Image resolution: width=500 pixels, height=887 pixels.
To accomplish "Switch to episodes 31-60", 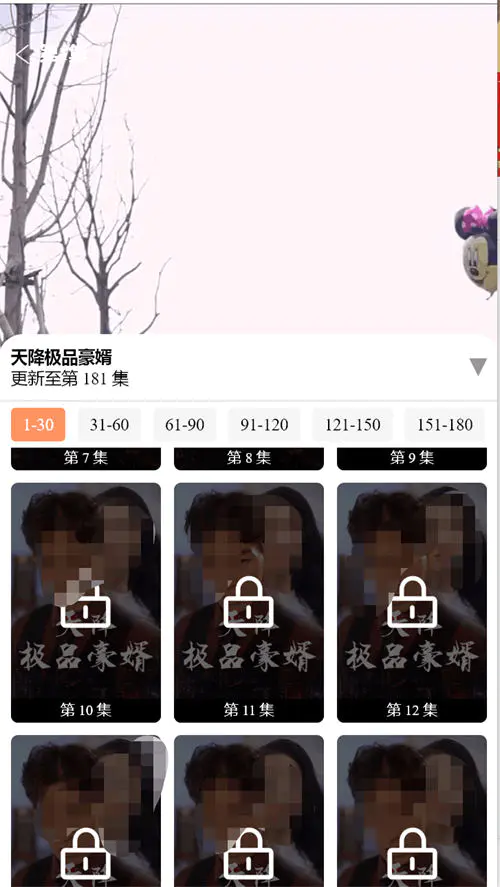I will 109,424.
